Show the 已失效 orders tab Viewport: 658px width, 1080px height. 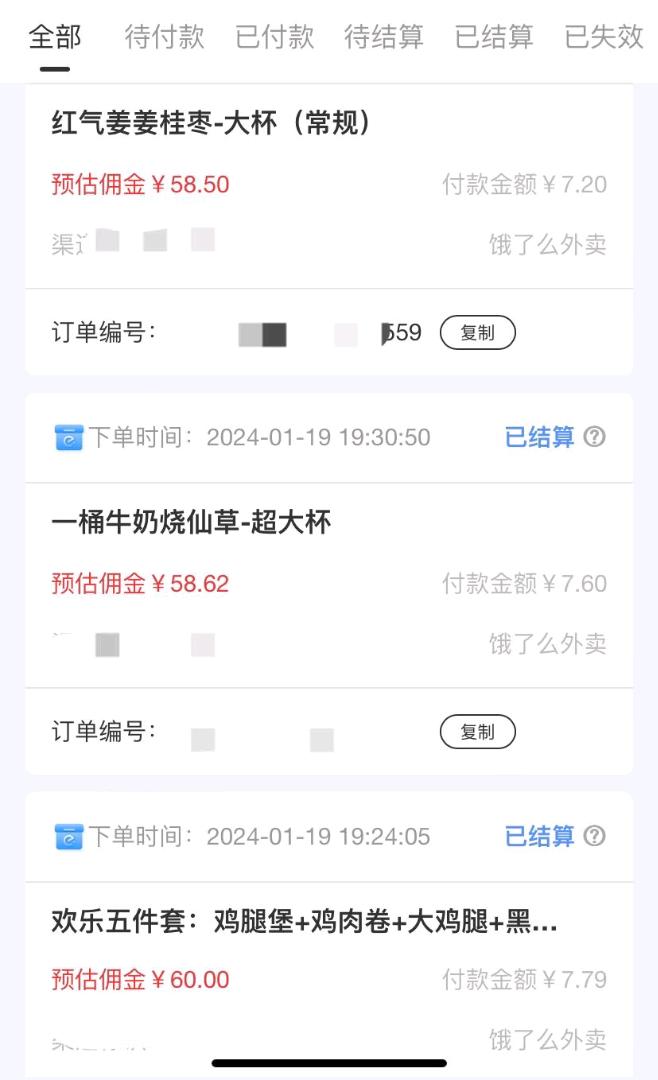point(604,38)
